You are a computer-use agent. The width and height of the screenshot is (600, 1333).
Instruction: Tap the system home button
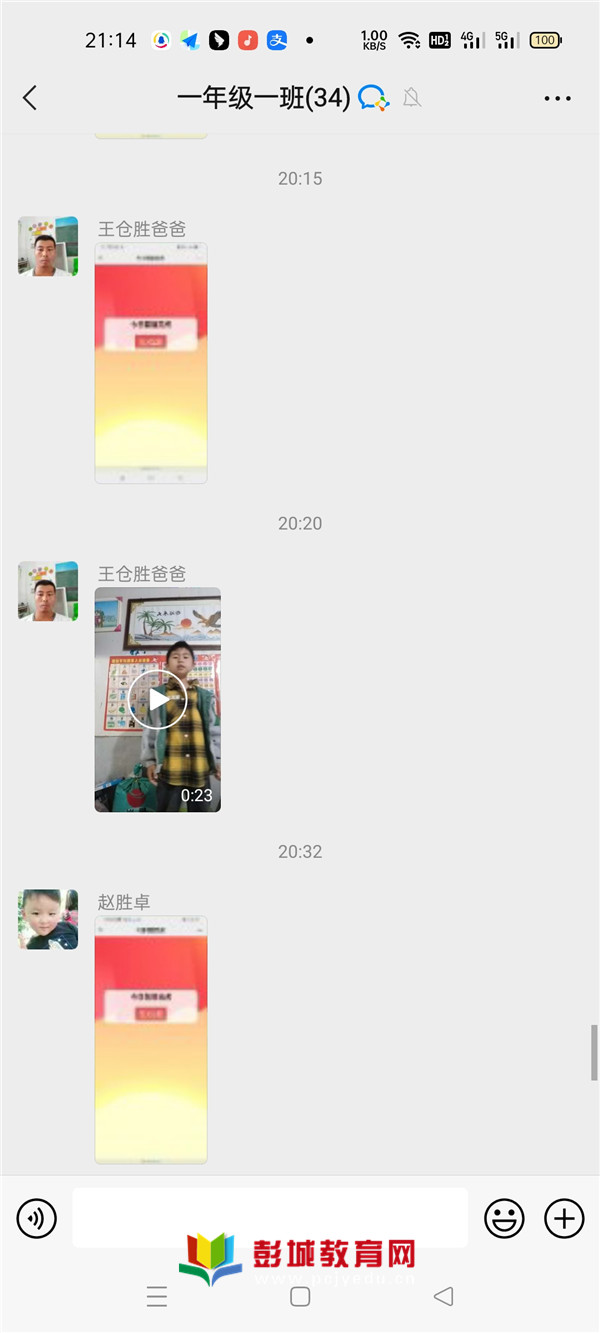click(x=300, y=1297)
